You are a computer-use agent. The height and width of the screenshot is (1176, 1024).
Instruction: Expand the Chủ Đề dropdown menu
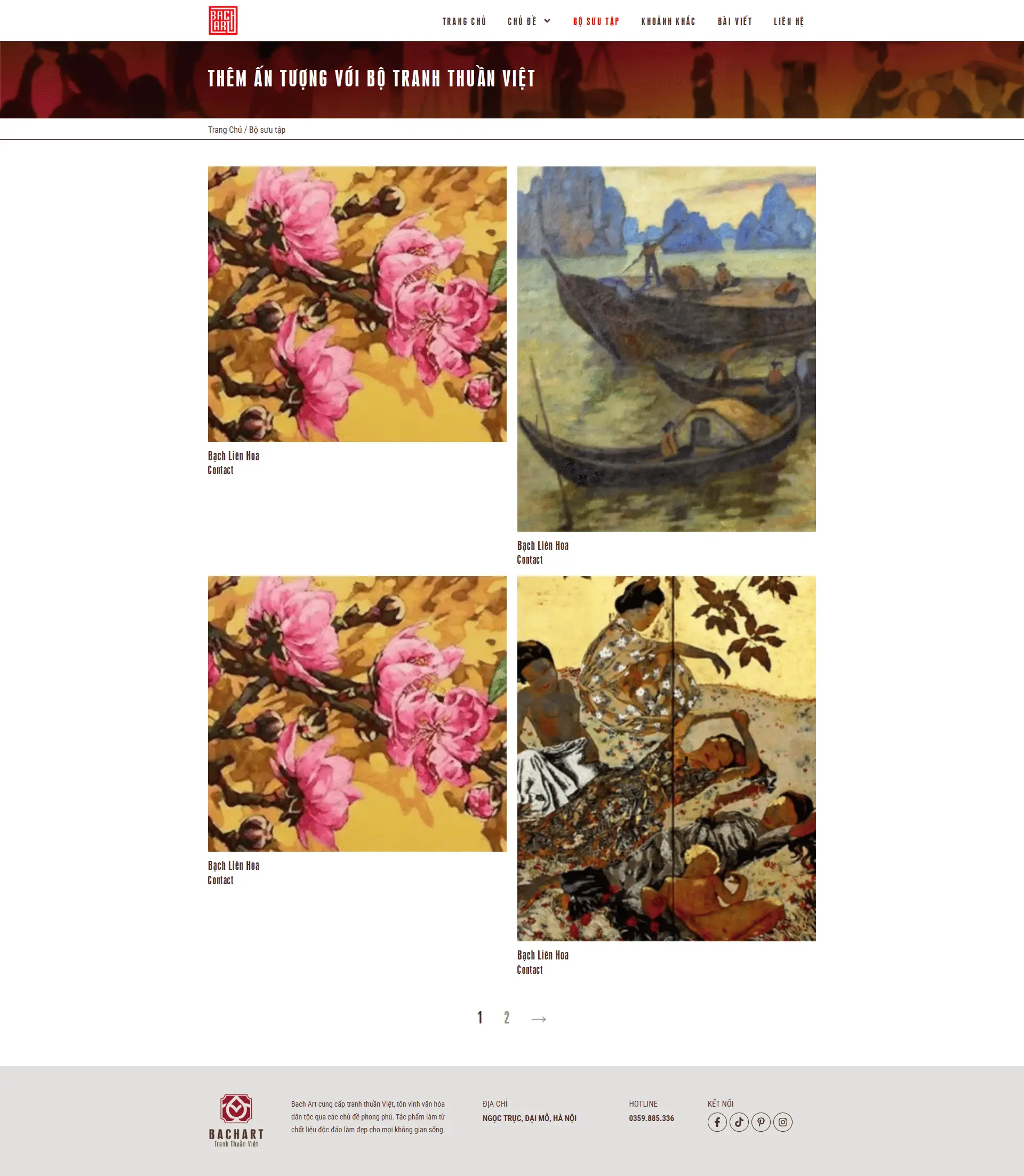(529, 21)
